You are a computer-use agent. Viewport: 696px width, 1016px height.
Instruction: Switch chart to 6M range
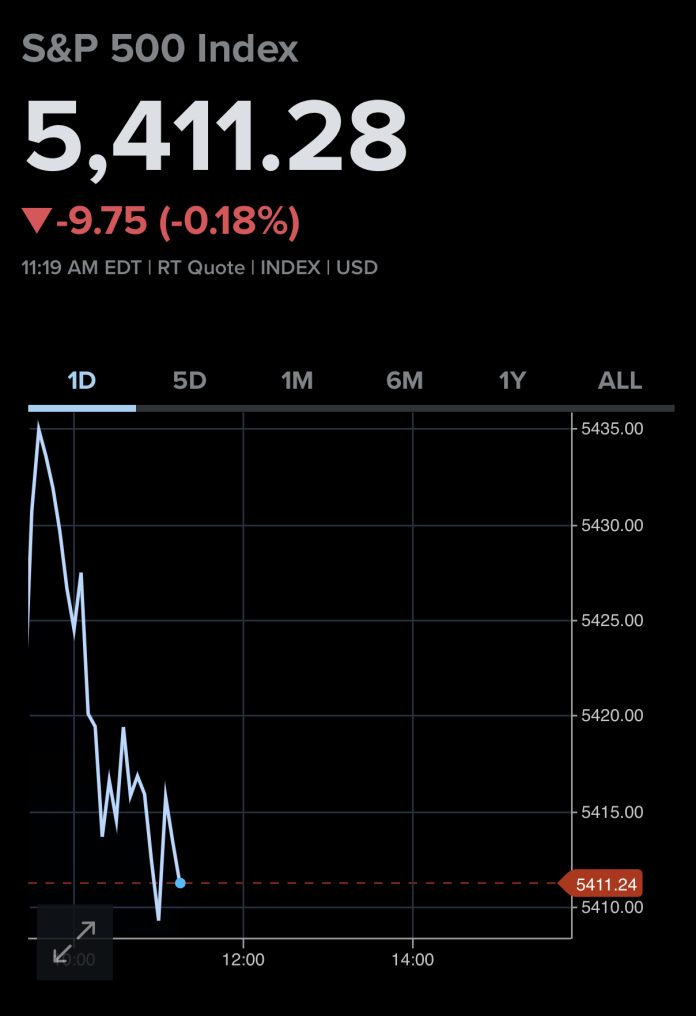[404, 381]
